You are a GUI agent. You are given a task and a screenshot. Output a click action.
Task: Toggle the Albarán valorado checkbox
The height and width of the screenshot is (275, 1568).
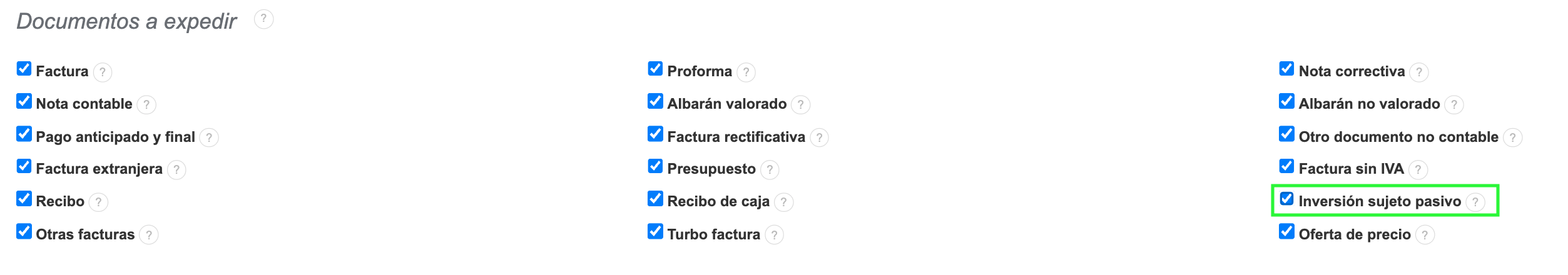pos(655,101)
